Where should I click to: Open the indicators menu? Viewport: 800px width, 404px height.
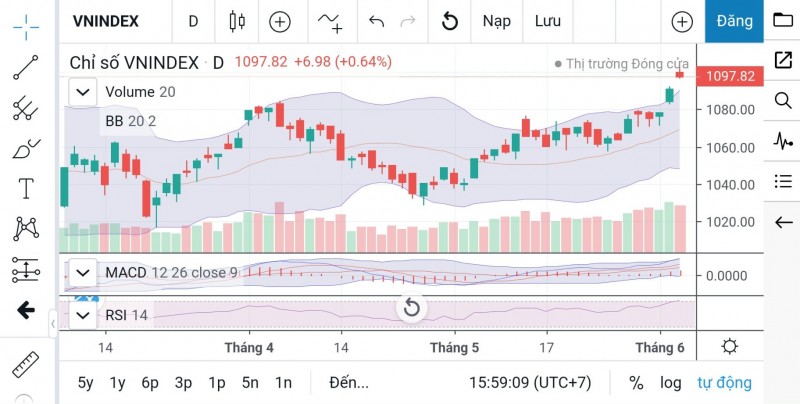click(330, 21)
